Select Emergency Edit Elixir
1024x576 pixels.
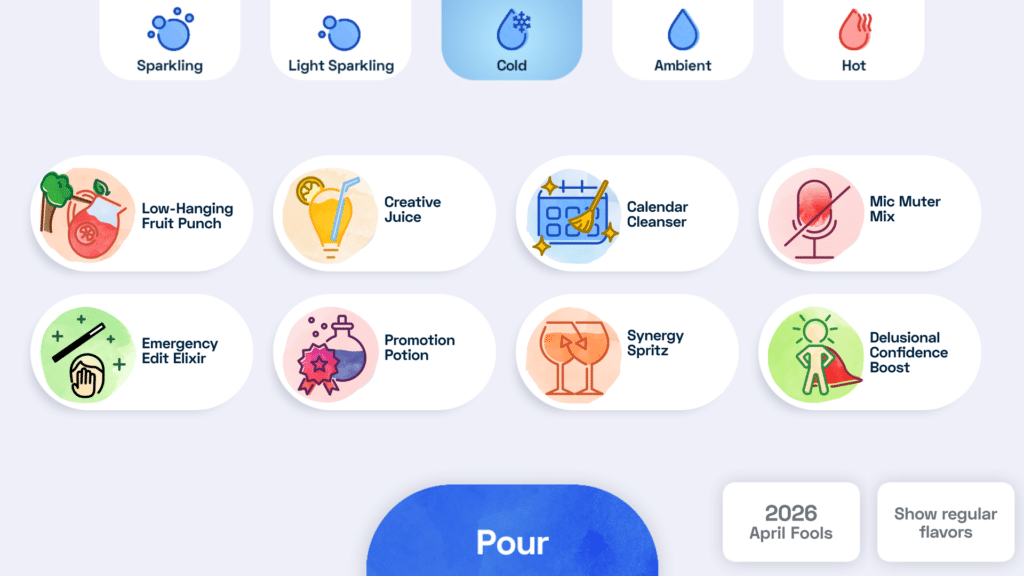(141, 351)
